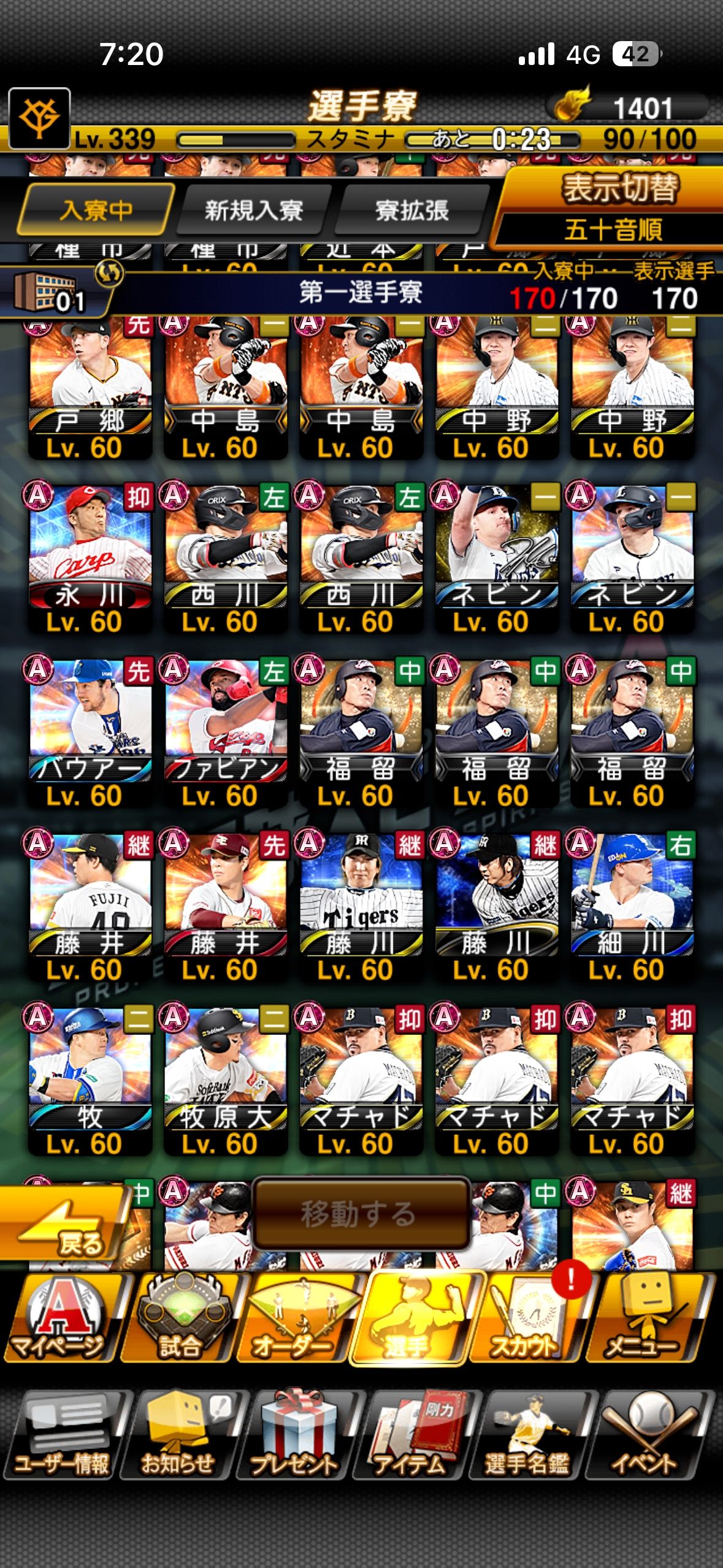Select the 入寮中 tab

click(x=95, y=211)
